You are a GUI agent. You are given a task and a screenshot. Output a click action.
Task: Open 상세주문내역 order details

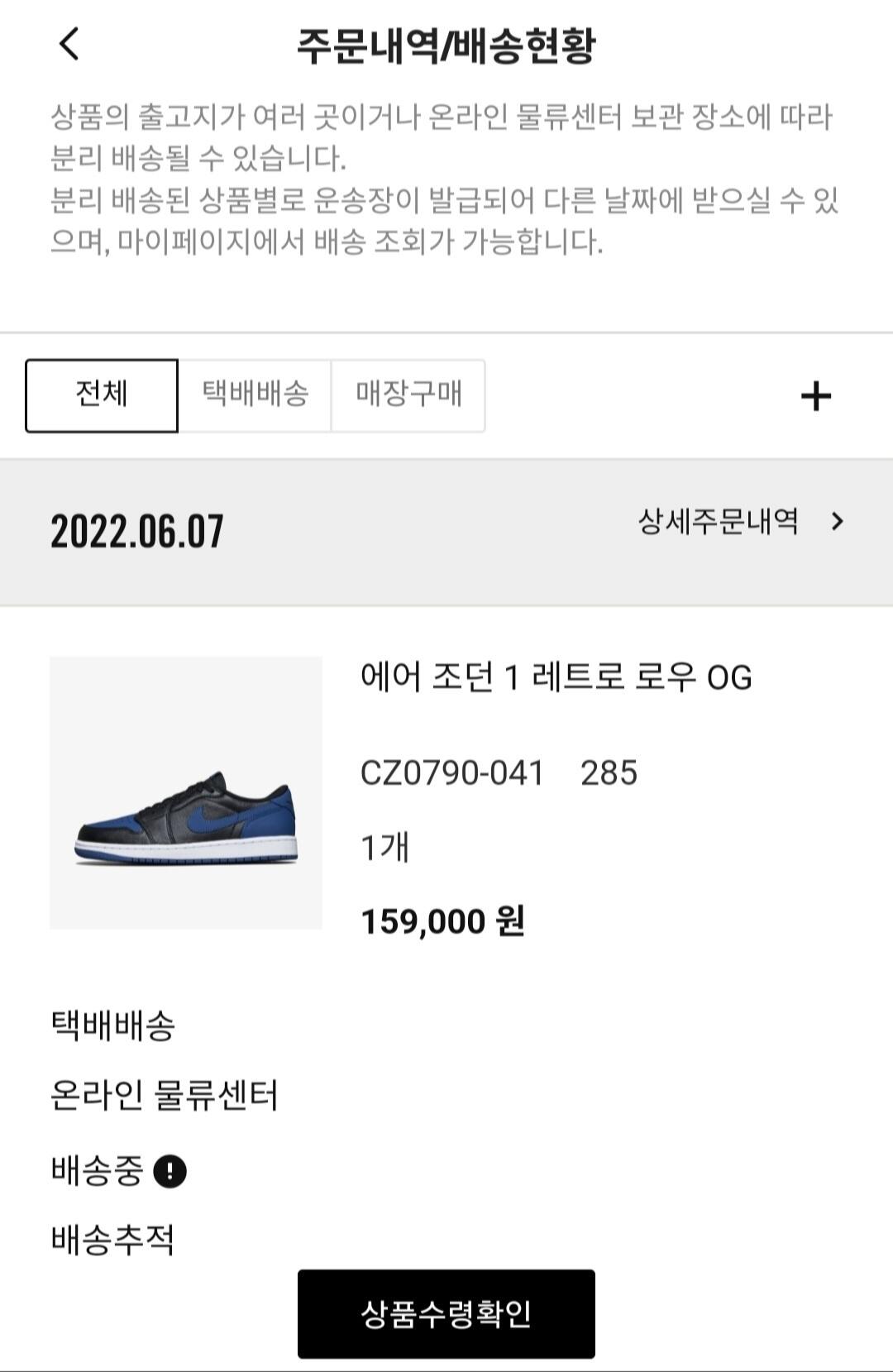[x=739, y=521]
